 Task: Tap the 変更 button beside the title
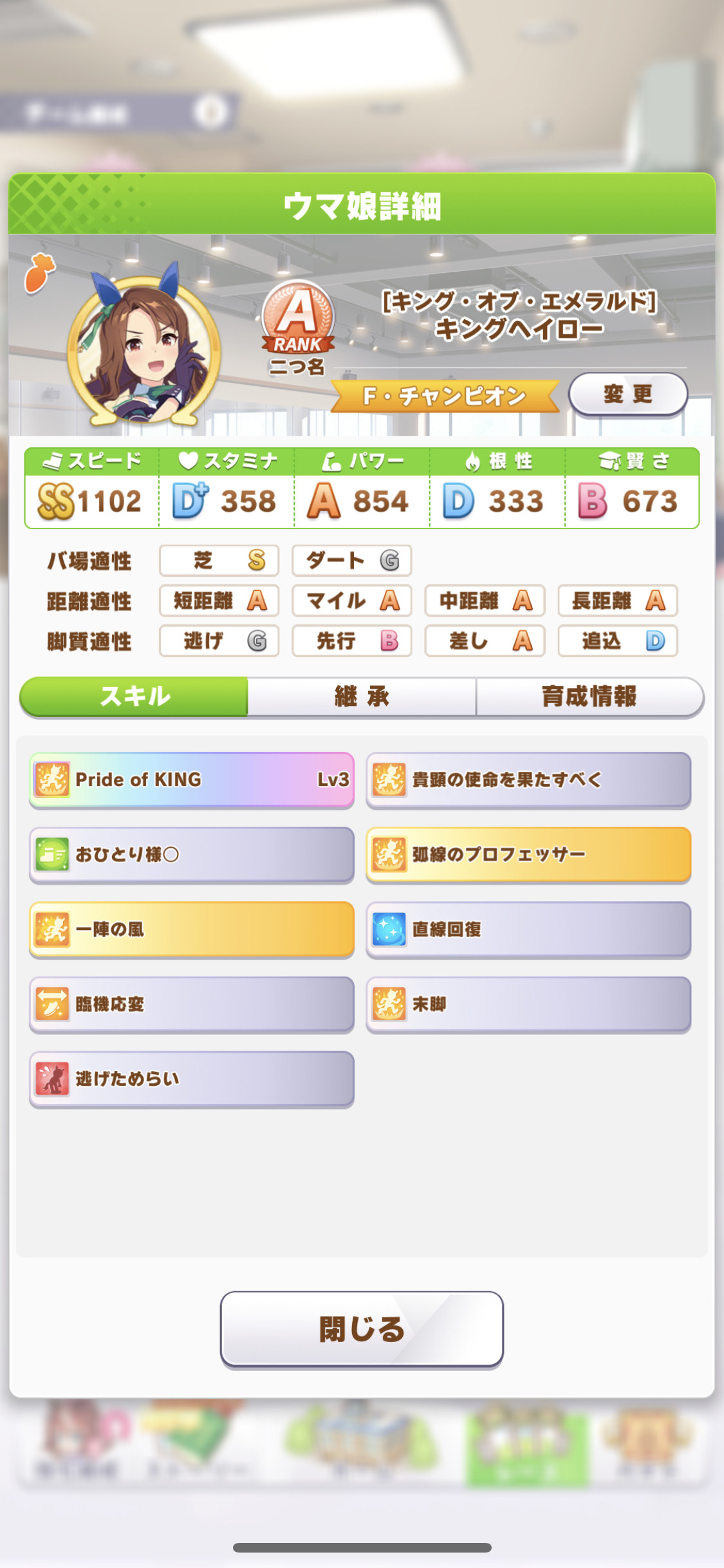(x=627, y=394)
